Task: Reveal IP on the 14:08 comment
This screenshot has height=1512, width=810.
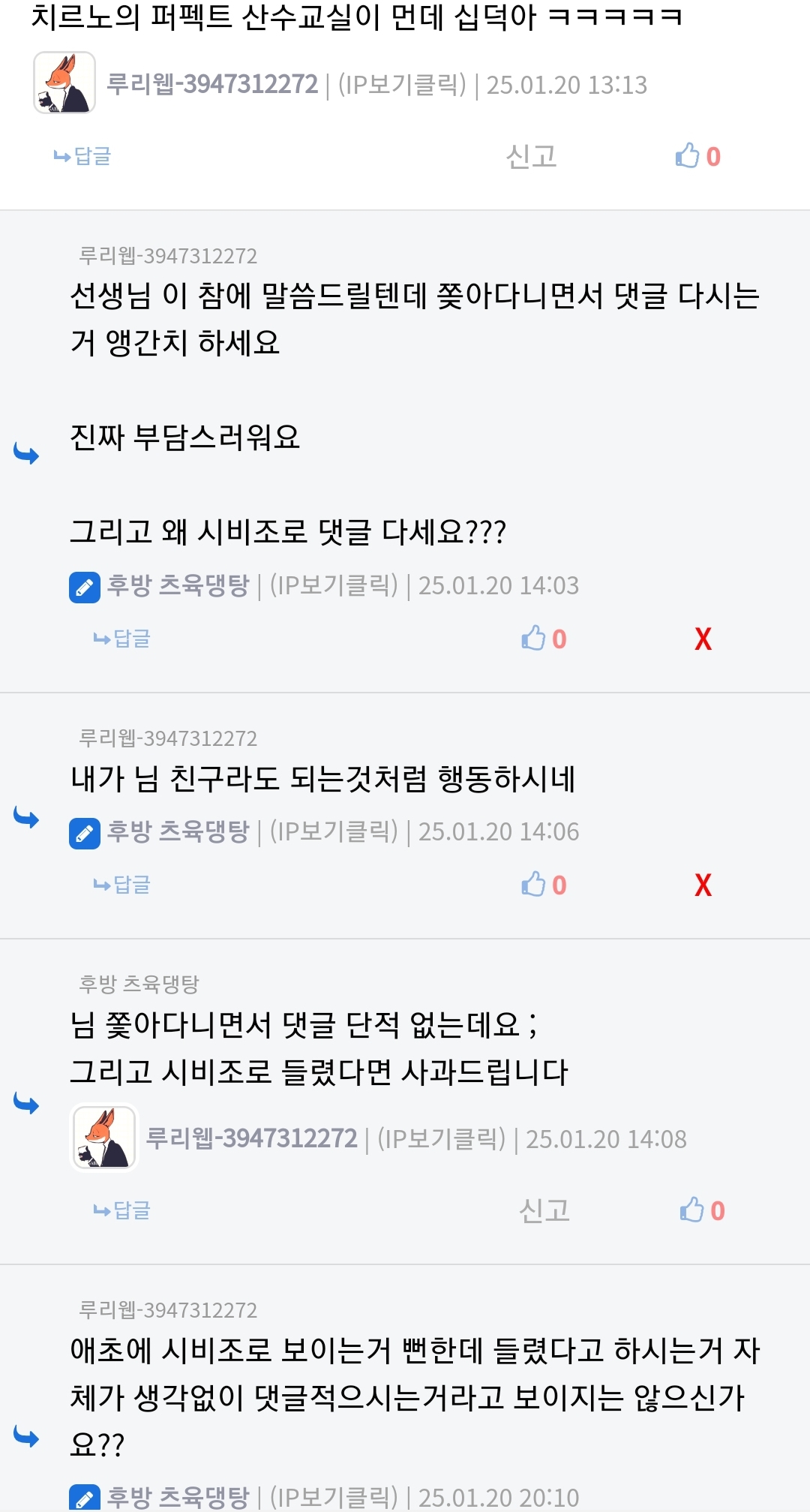Action: tap(442, 1139)
